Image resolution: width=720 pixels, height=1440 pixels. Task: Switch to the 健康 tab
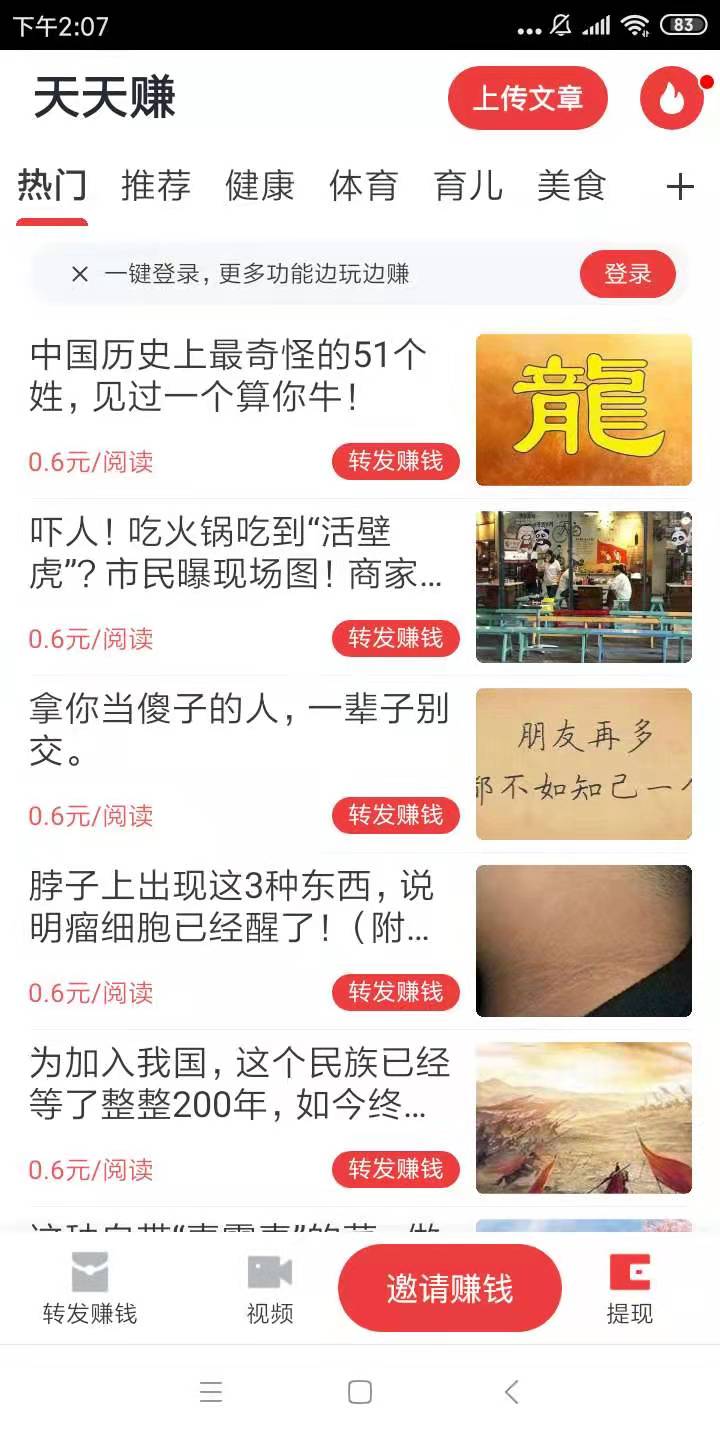point(259,186)
